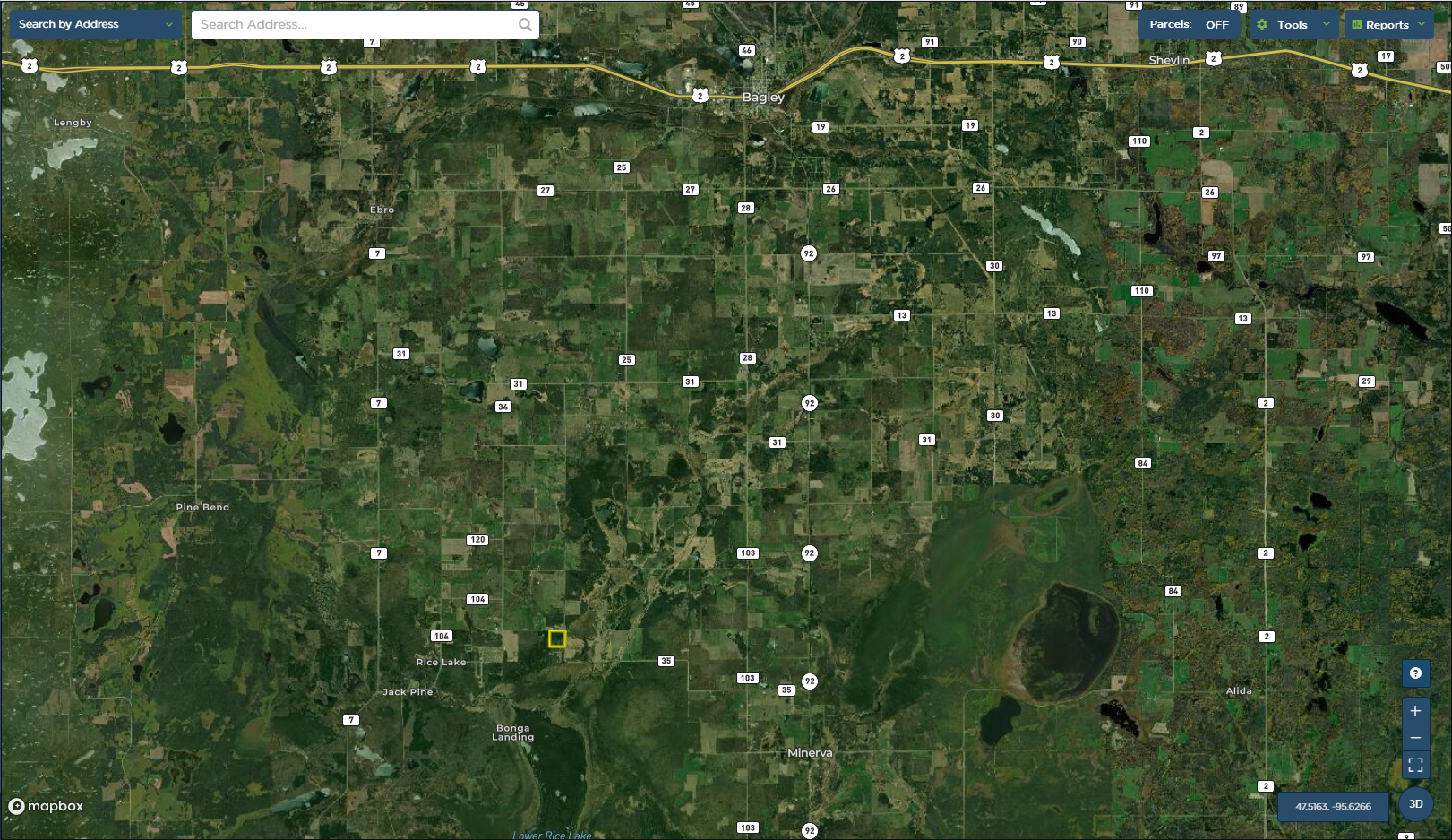Toggle Parcels from OFF to on
Screen dimensions: 1452x840
[1190, 24]
